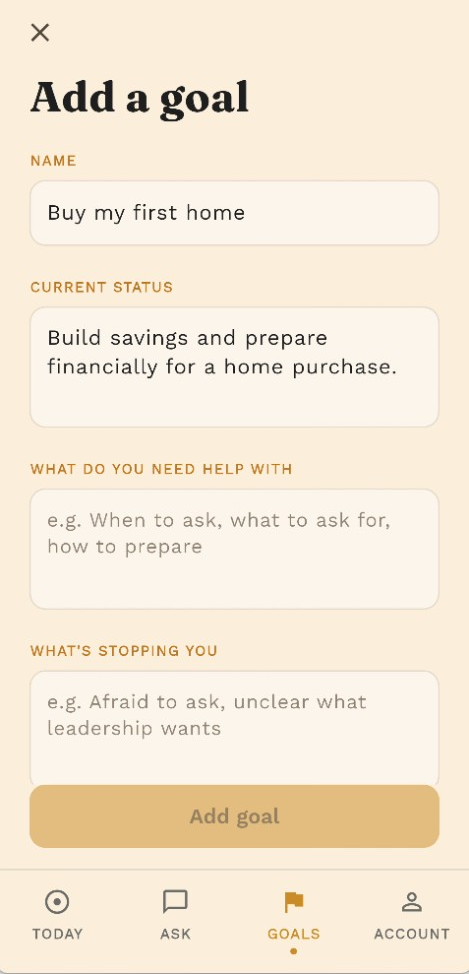This screenshot has height=974, width=469.
Task: Edit the Name field
Action: pos(234,213)
